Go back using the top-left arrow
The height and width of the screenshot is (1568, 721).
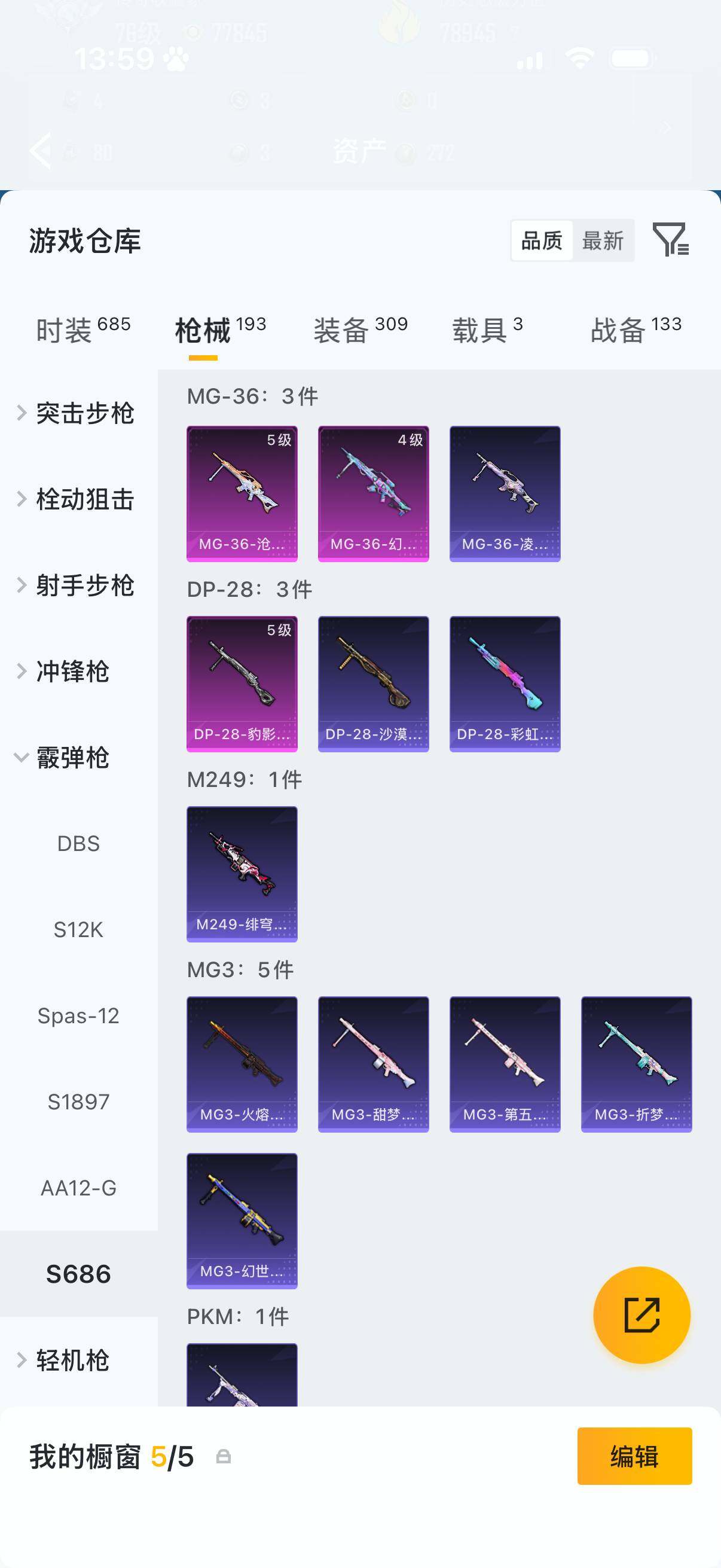tap(41, 150)
